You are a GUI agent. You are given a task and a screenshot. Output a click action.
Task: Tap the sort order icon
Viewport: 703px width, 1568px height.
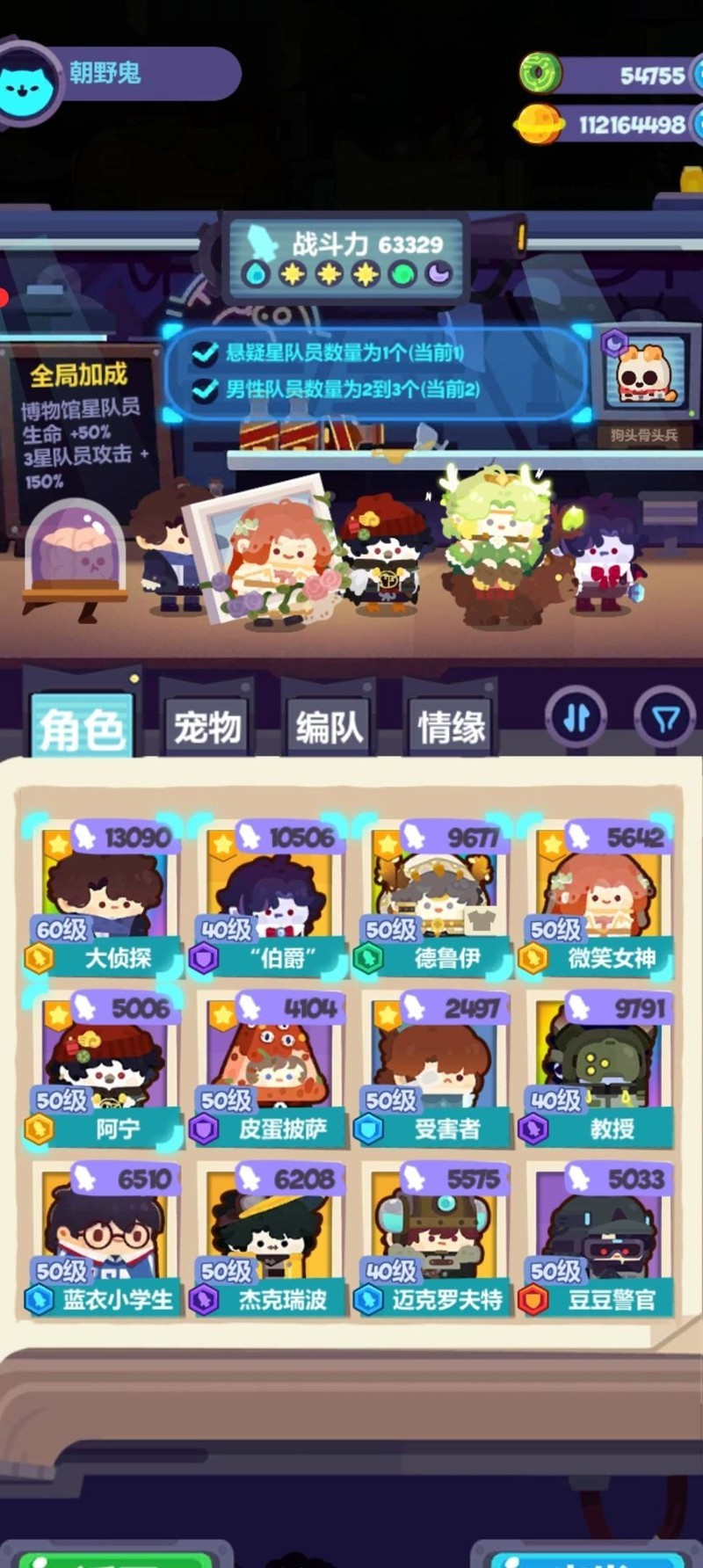[x=576, y=719]
